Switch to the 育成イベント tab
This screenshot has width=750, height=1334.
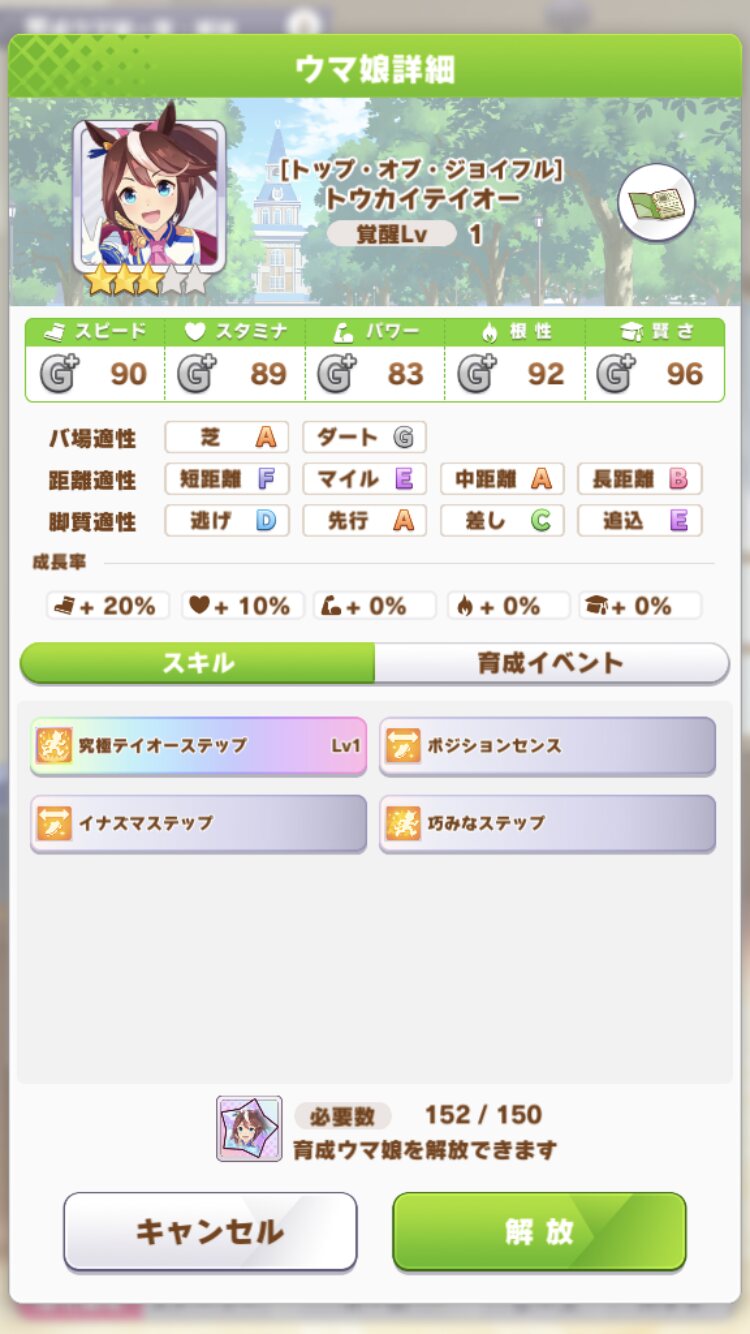(551, 663)
